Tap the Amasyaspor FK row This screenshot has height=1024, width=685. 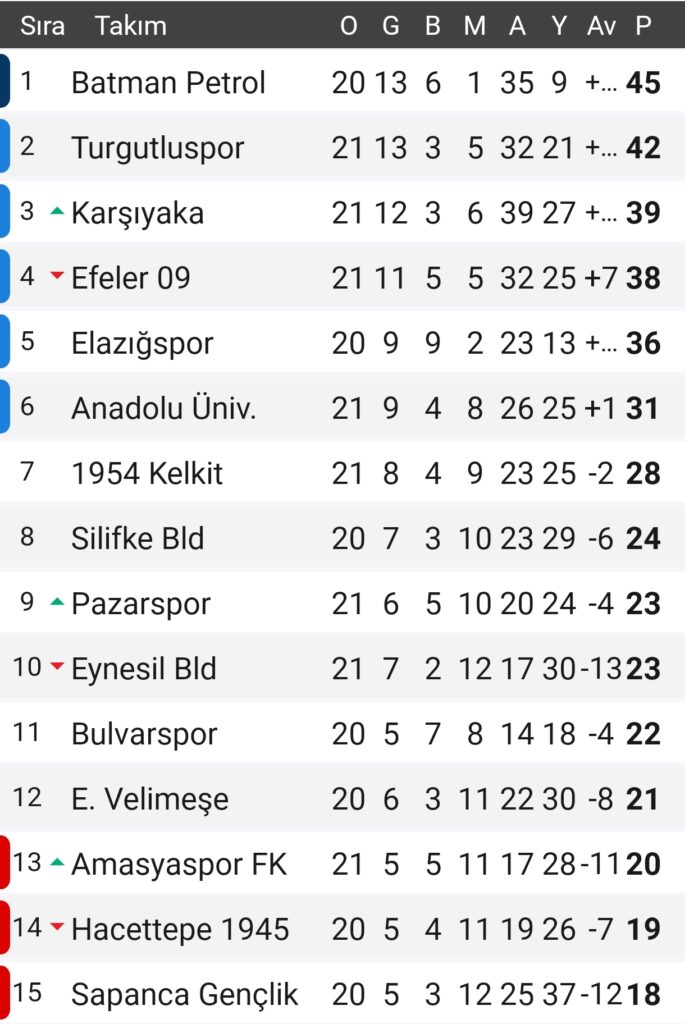pos(179,864)
